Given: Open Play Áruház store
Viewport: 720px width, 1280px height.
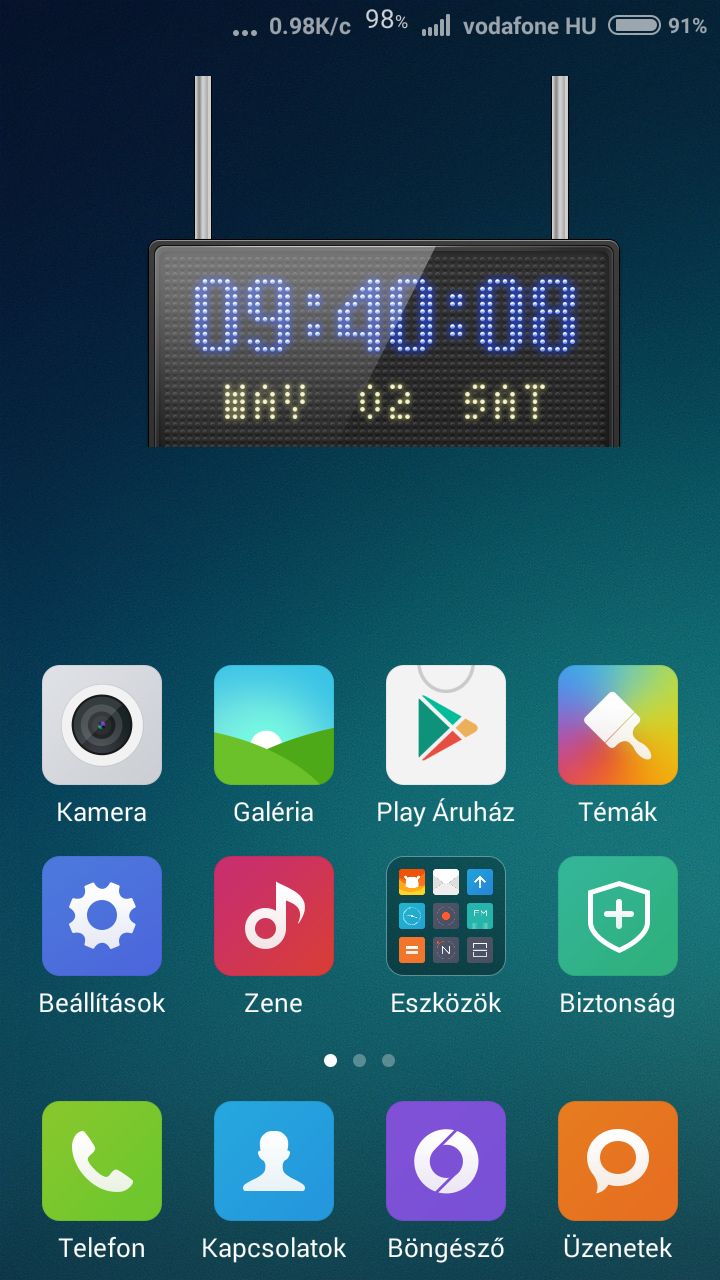Looking at the screenshot, I should (446, 725).
